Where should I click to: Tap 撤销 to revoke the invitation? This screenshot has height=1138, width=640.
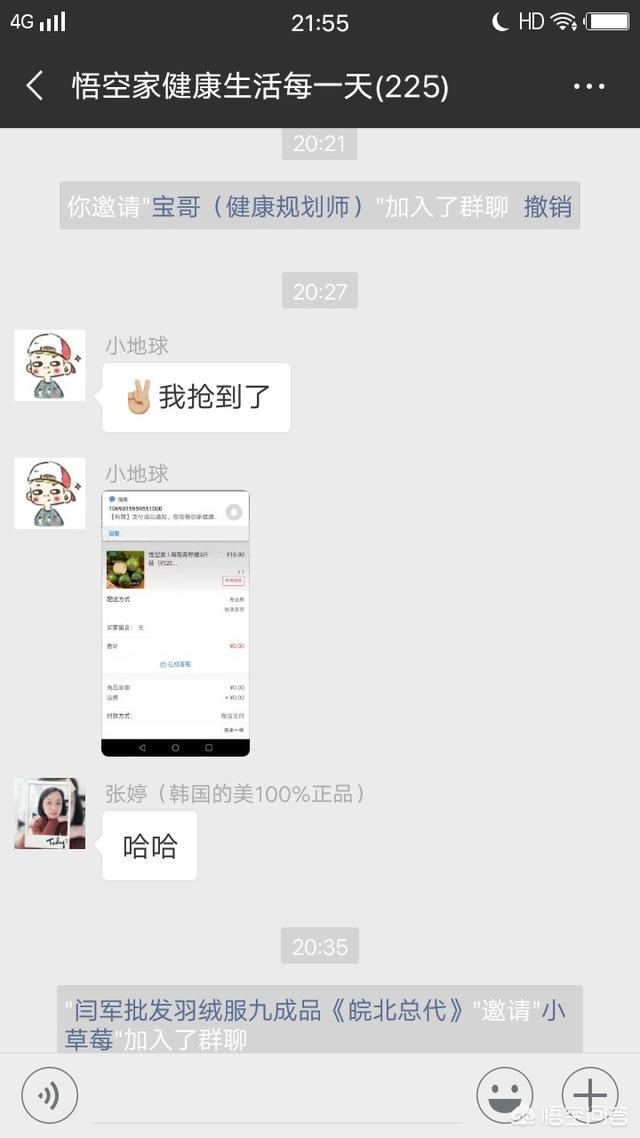pyautogui.click(x=547, y=207)
